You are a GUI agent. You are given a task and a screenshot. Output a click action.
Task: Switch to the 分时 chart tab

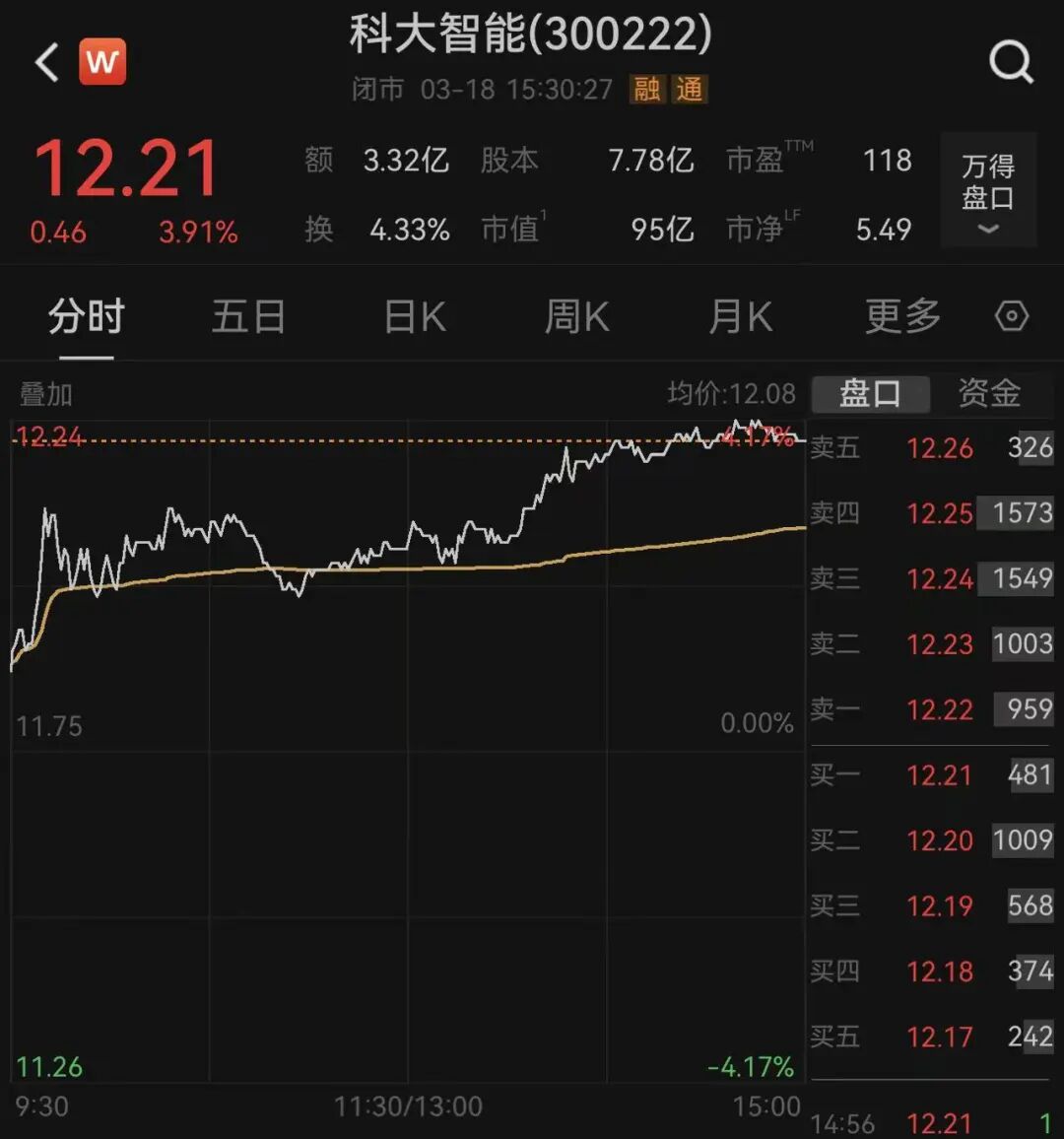pyautogui.click(x=86, y=317)
